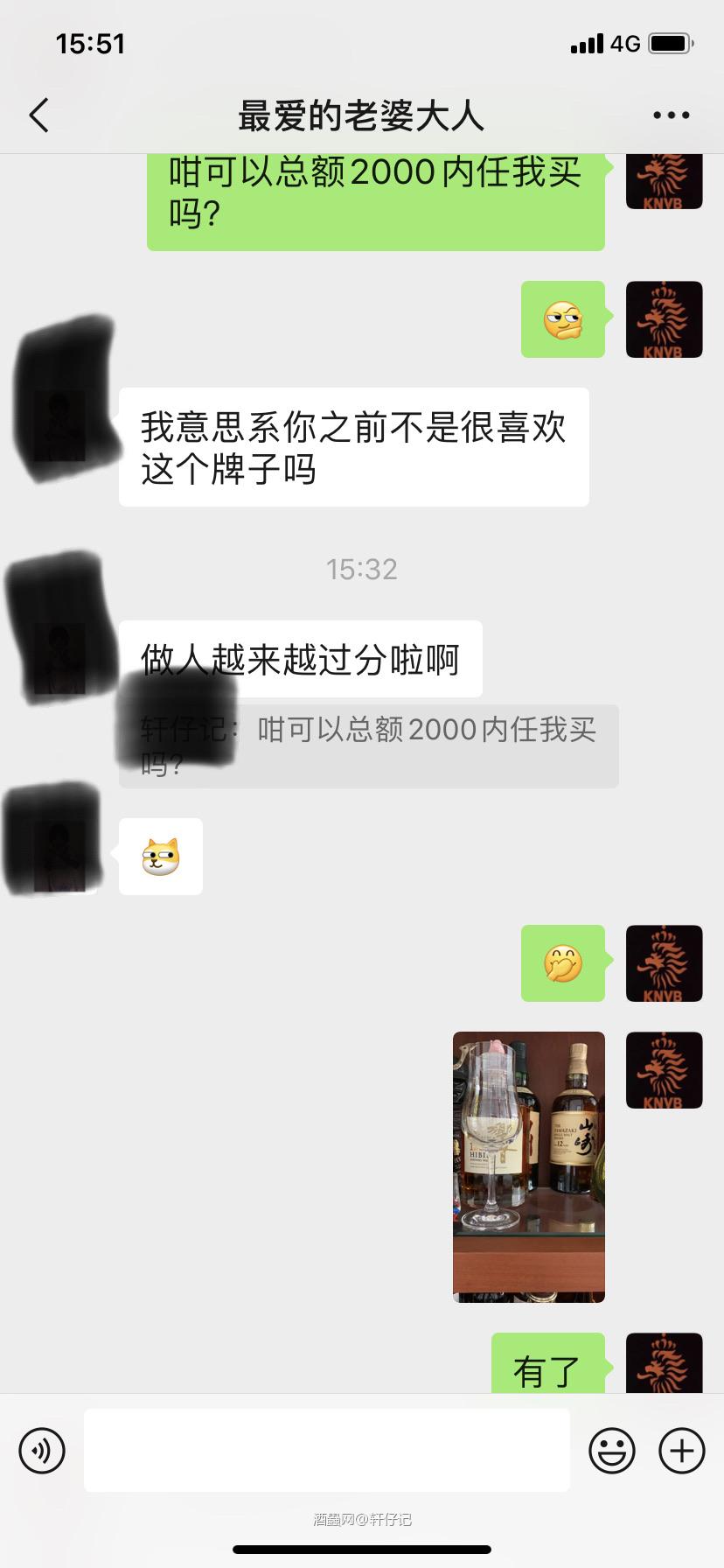Tap the hand-over-mouth emoji sticker

coord(563,963)
